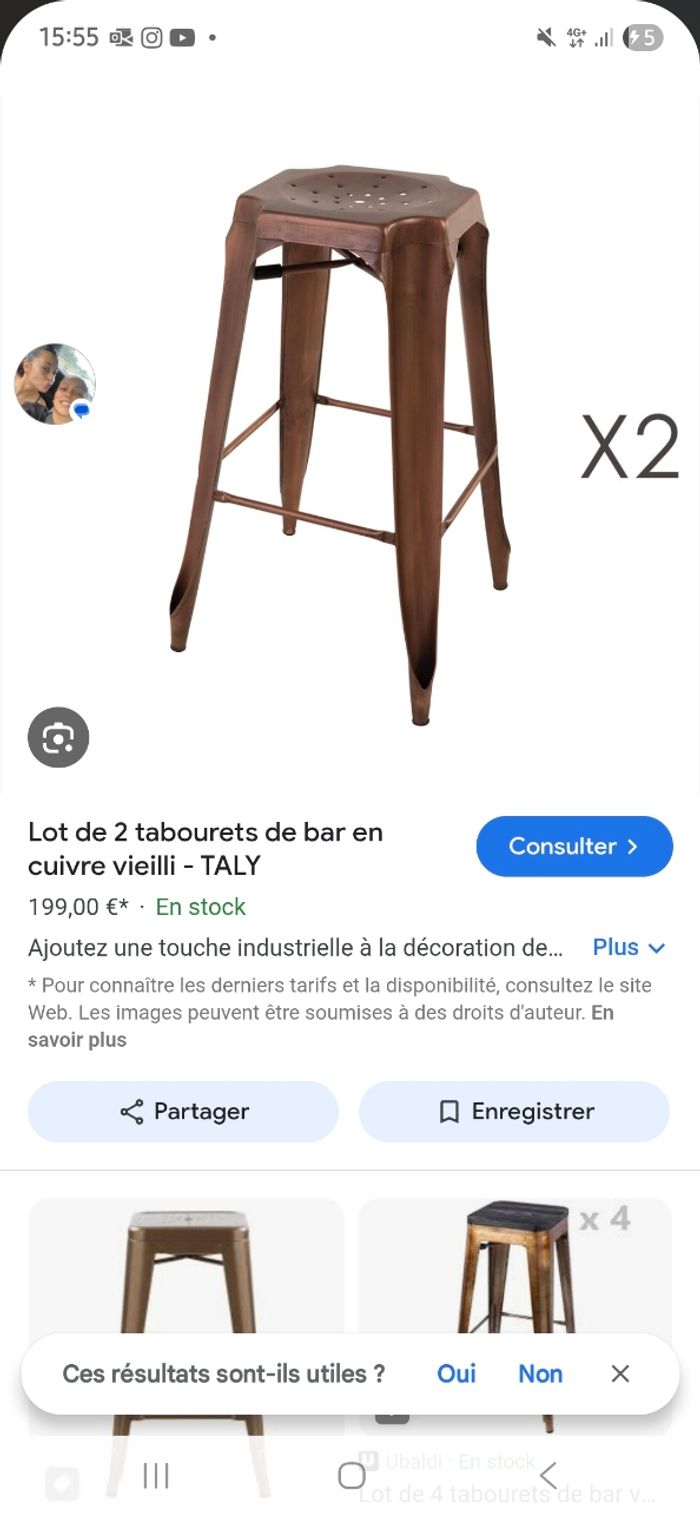Viewport: 700px width, 1517px height.
Task: Answer Non to the results feedback
Action: 540,1374
